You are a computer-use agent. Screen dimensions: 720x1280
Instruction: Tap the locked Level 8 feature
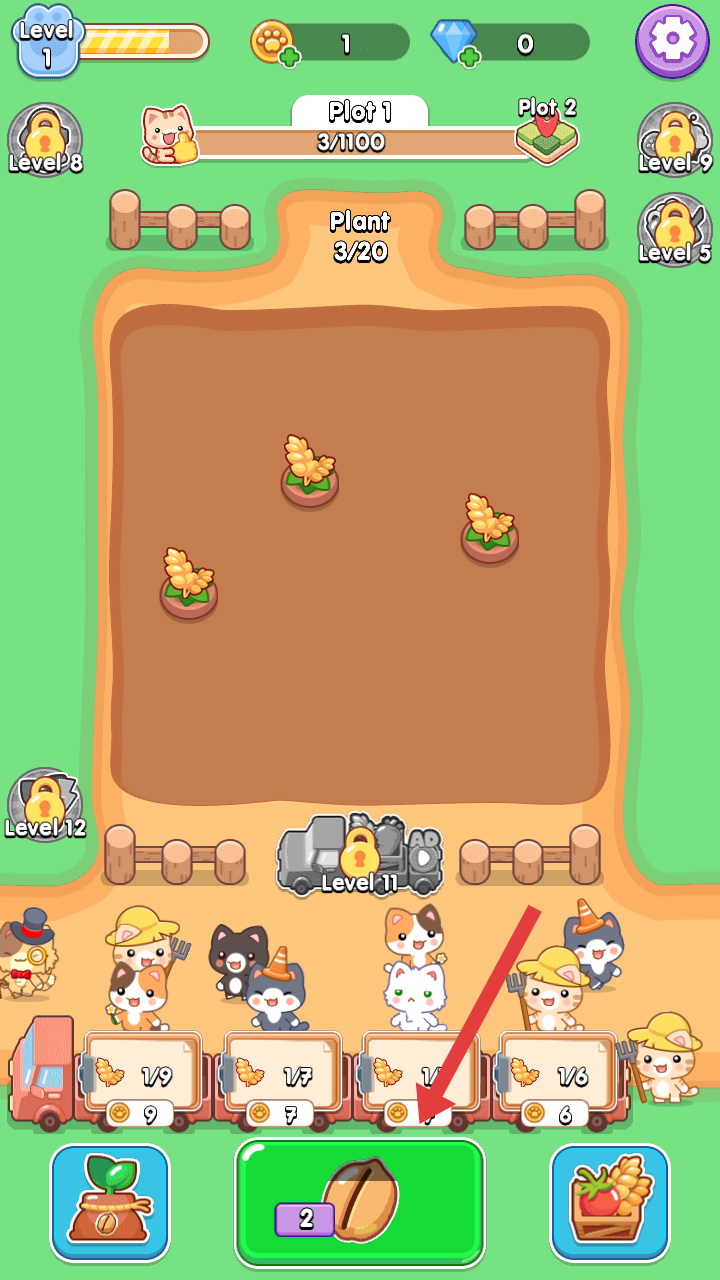click(x=45, y=140)
